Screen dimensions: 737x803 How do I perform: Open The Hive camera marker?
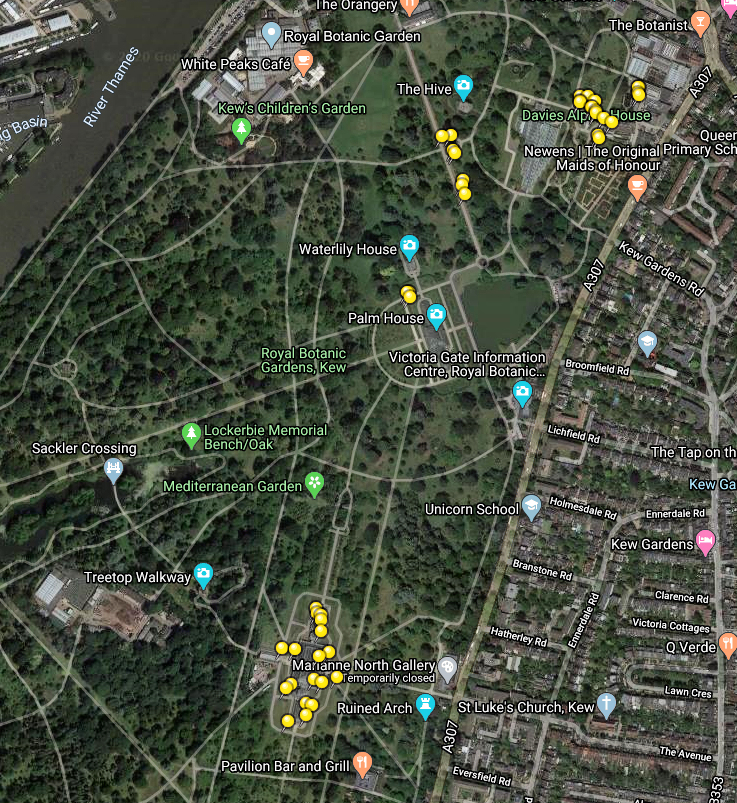(x=464, y=88)
